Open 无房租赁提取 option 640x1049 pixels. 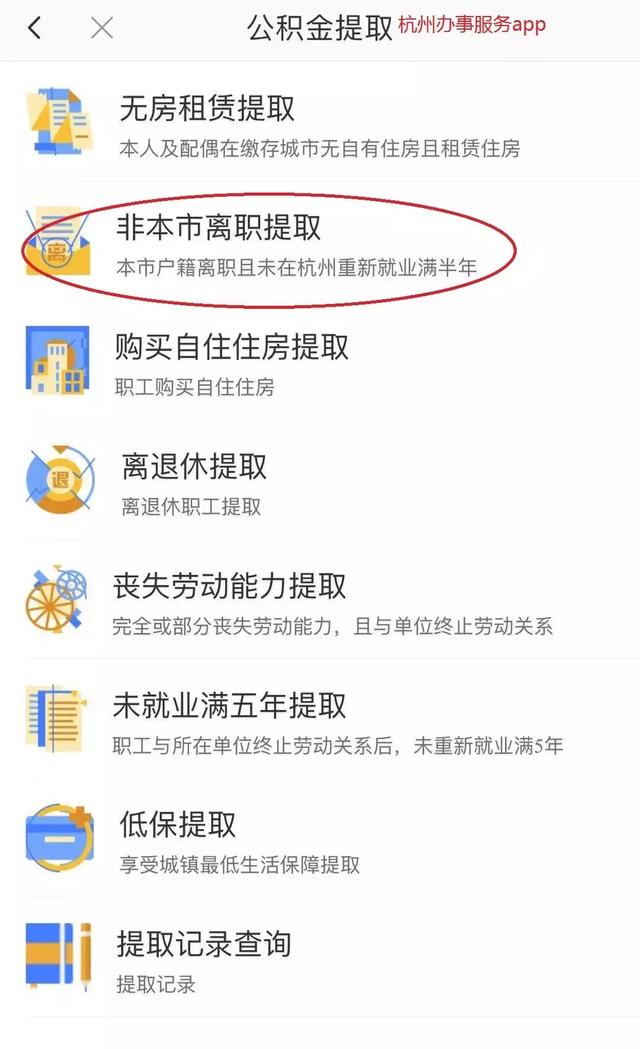pos(207,109)
